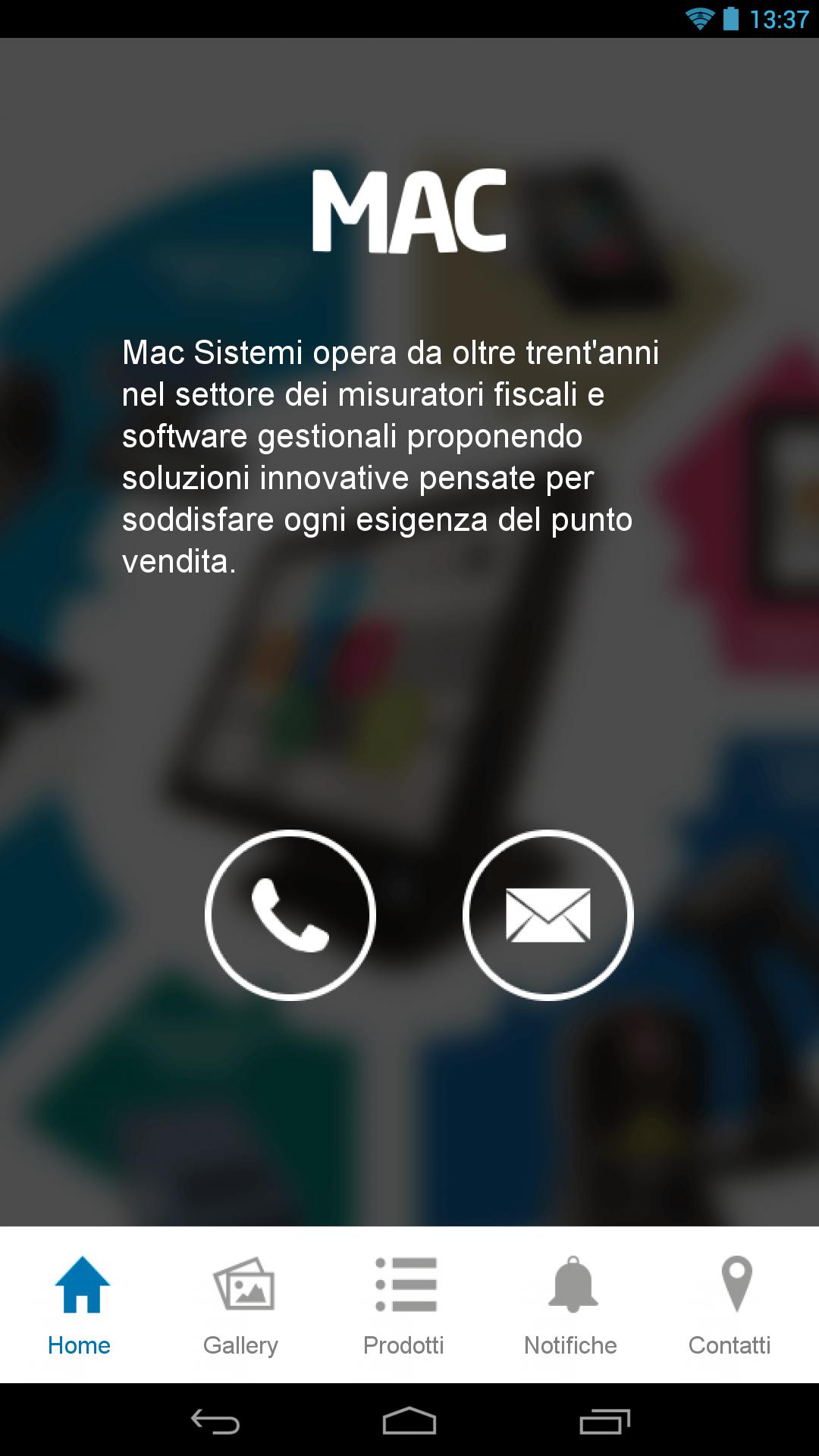Send an email via the envelope icon

click(548, 915)
